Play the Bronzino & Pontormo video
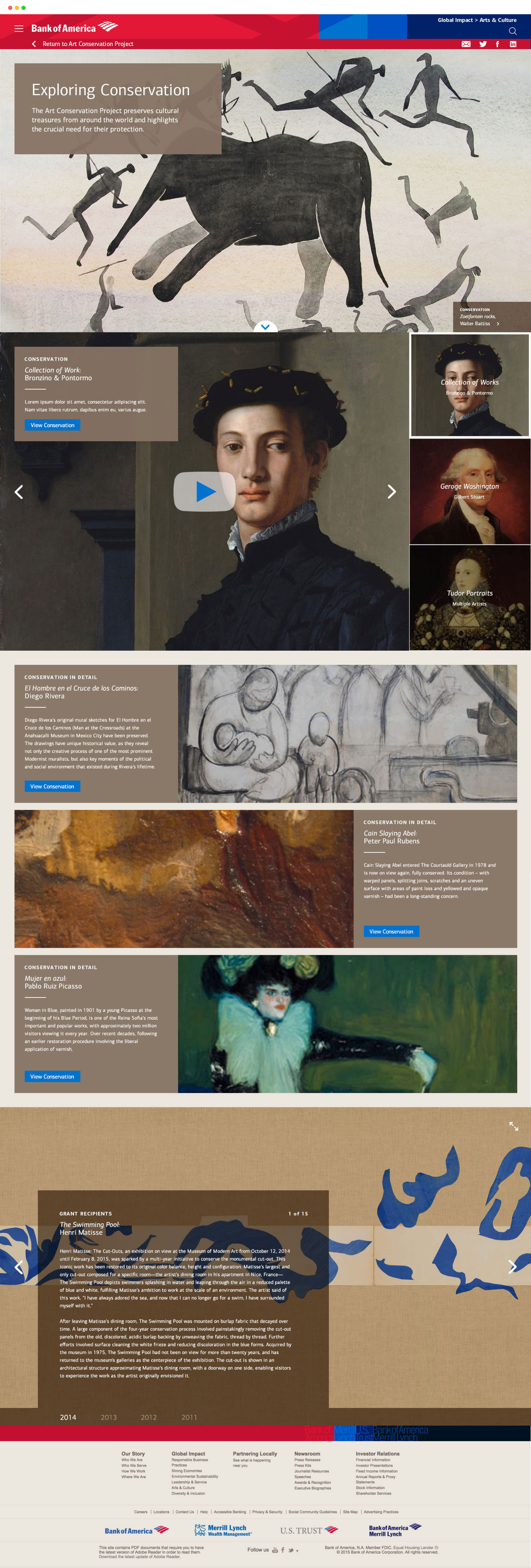Image resolution: width=531 pixels, height=1568 pixels. click(x=205, y=491)
